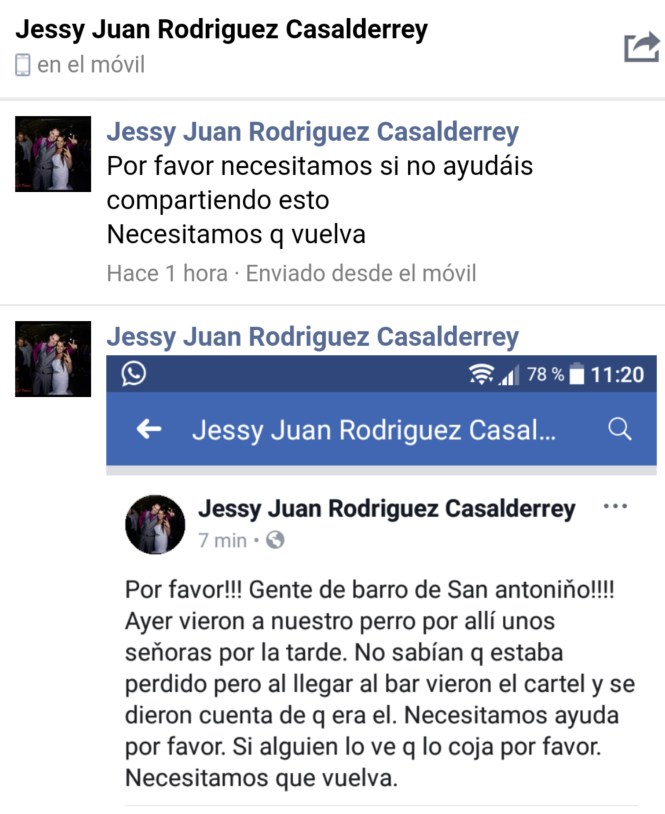665x814 pixels.
Task: Open profile photo beside 'Necesitamos q vuelva' message
Action: (53, 154)
